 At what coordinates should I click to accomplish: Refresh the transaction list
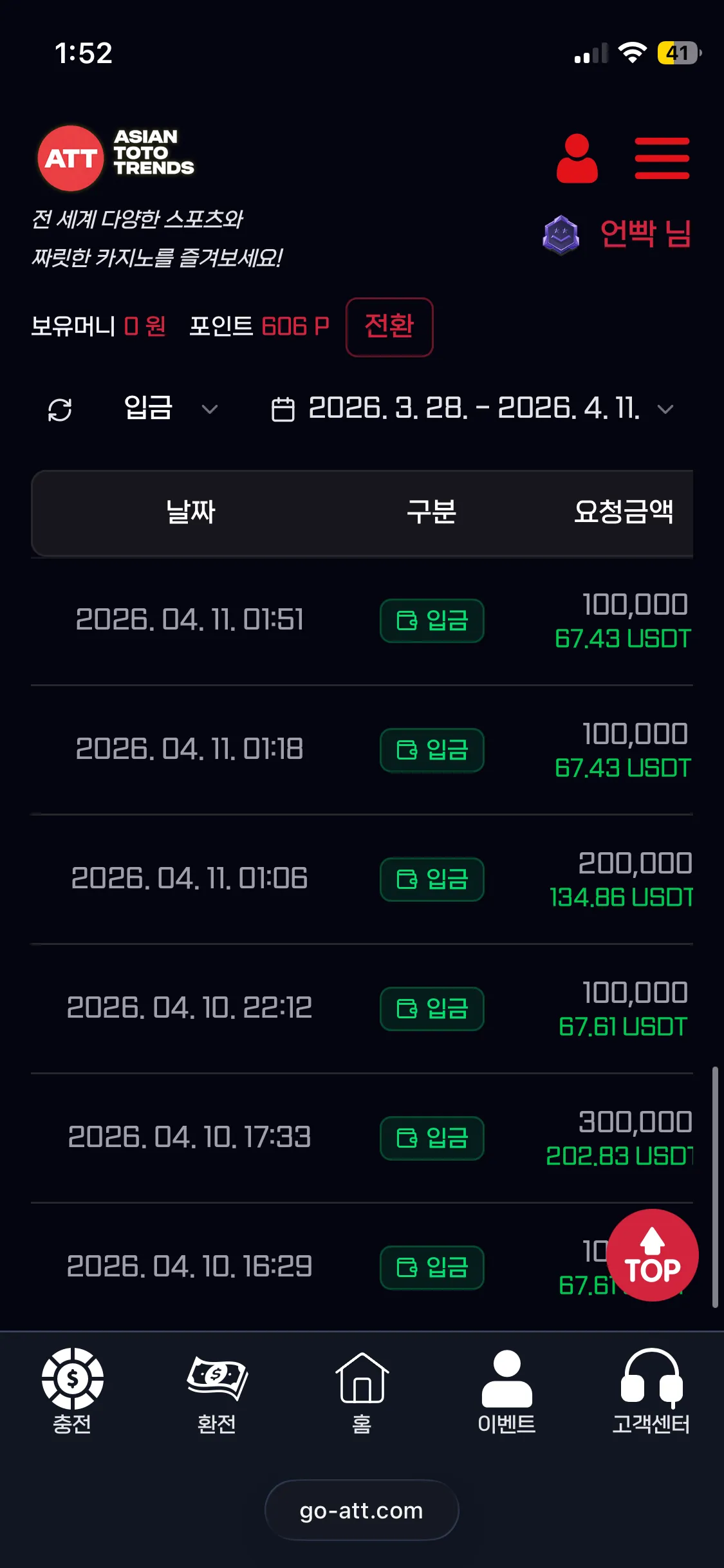pyautogui.click(x=60, y=409)
